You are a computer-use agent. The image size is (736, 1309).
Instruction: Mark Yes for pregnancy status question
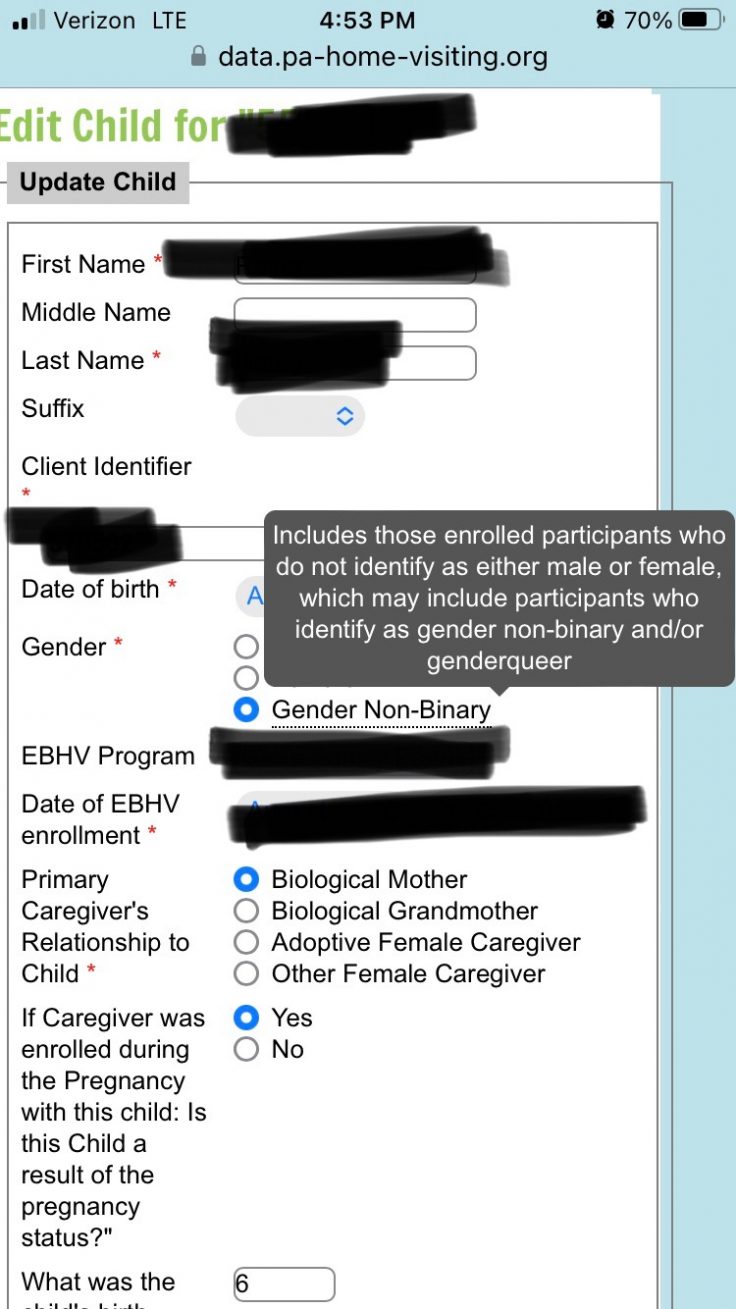(246, 1018)
